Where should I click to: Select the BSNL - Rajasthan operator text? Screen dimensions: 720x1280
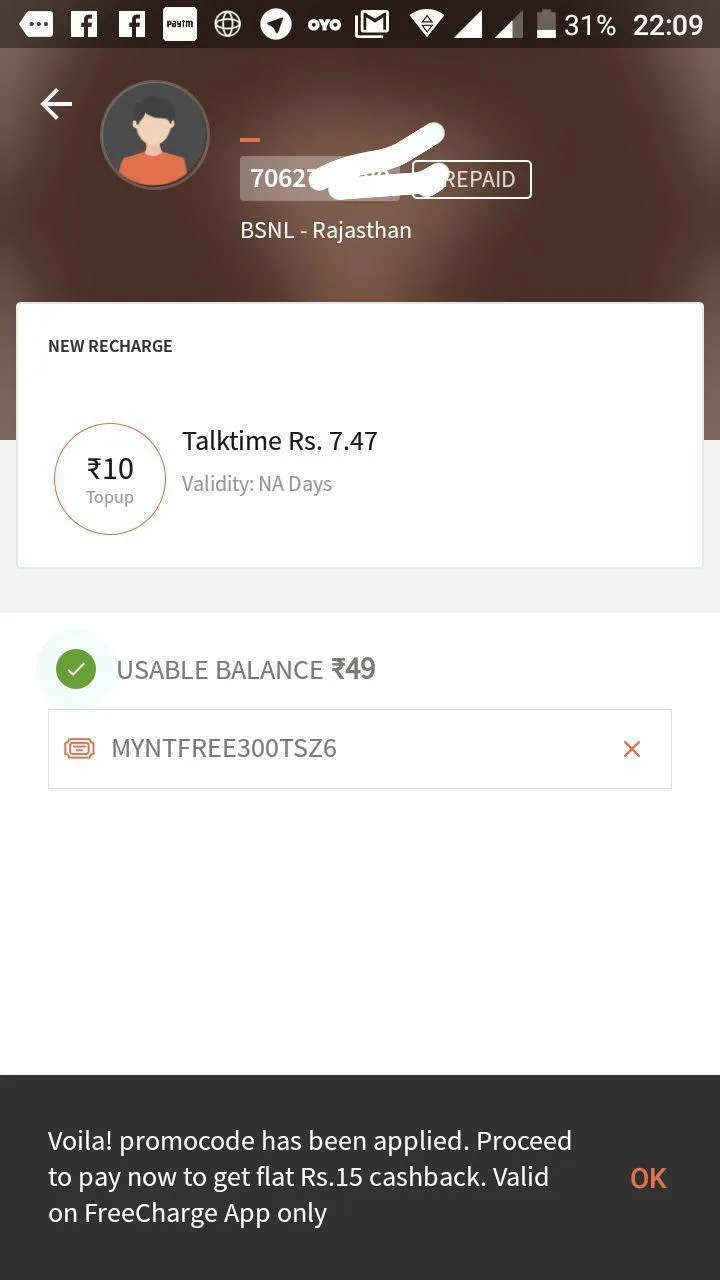click(325, 229)
